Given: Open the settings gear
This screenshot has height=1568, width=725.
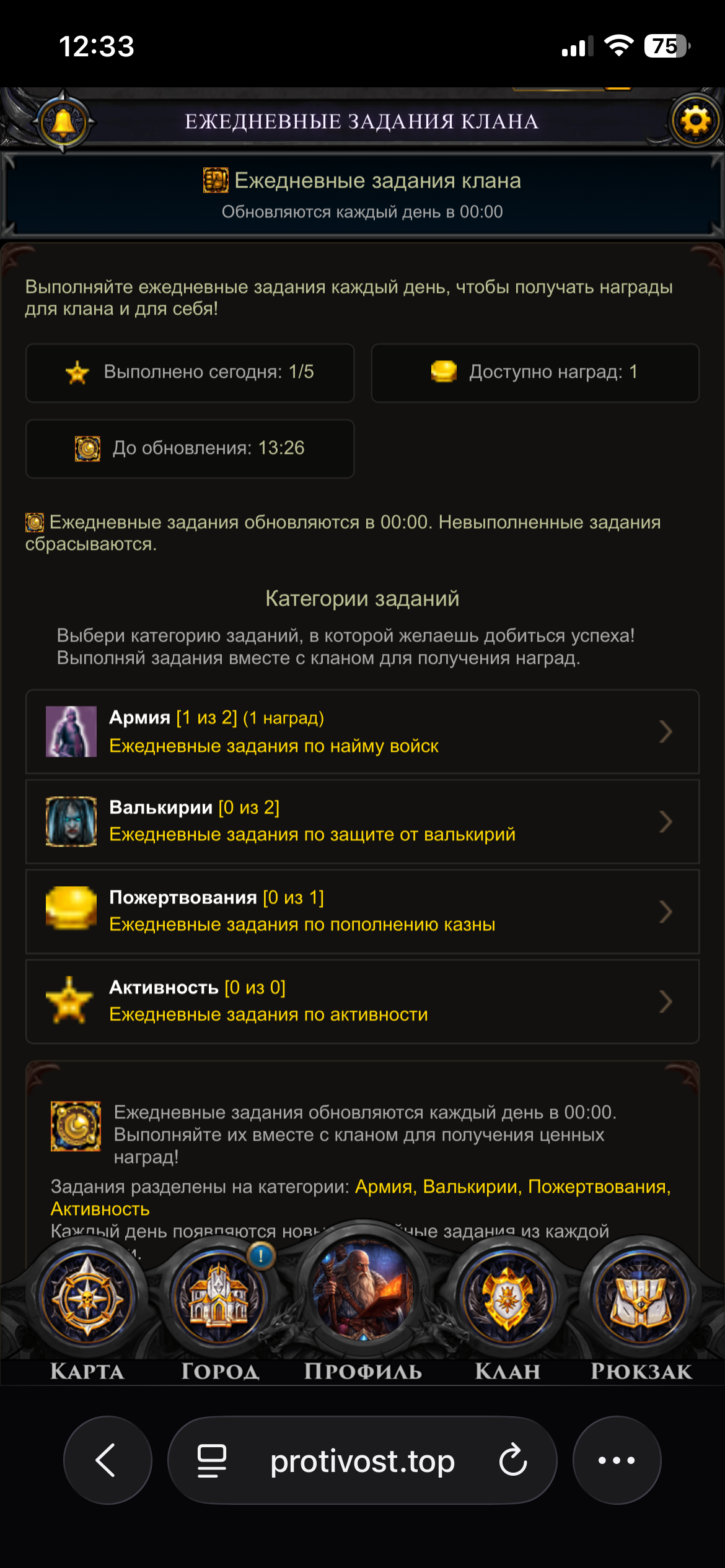Looking at the screenshot, I should pos(696,120).
